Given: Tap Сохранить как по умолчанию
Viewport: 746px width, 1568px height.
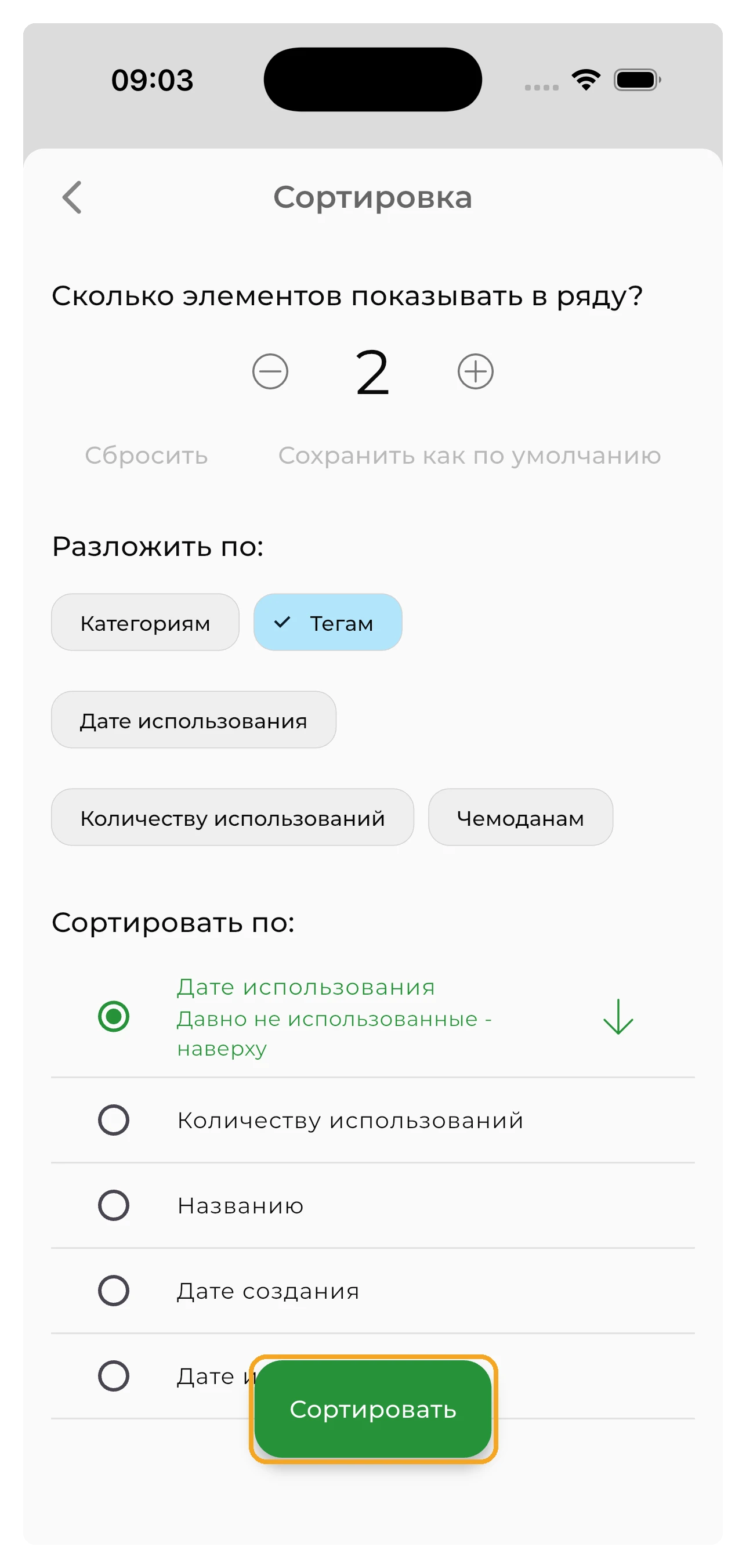Looking at the screenshot, I should coord(469,456).
